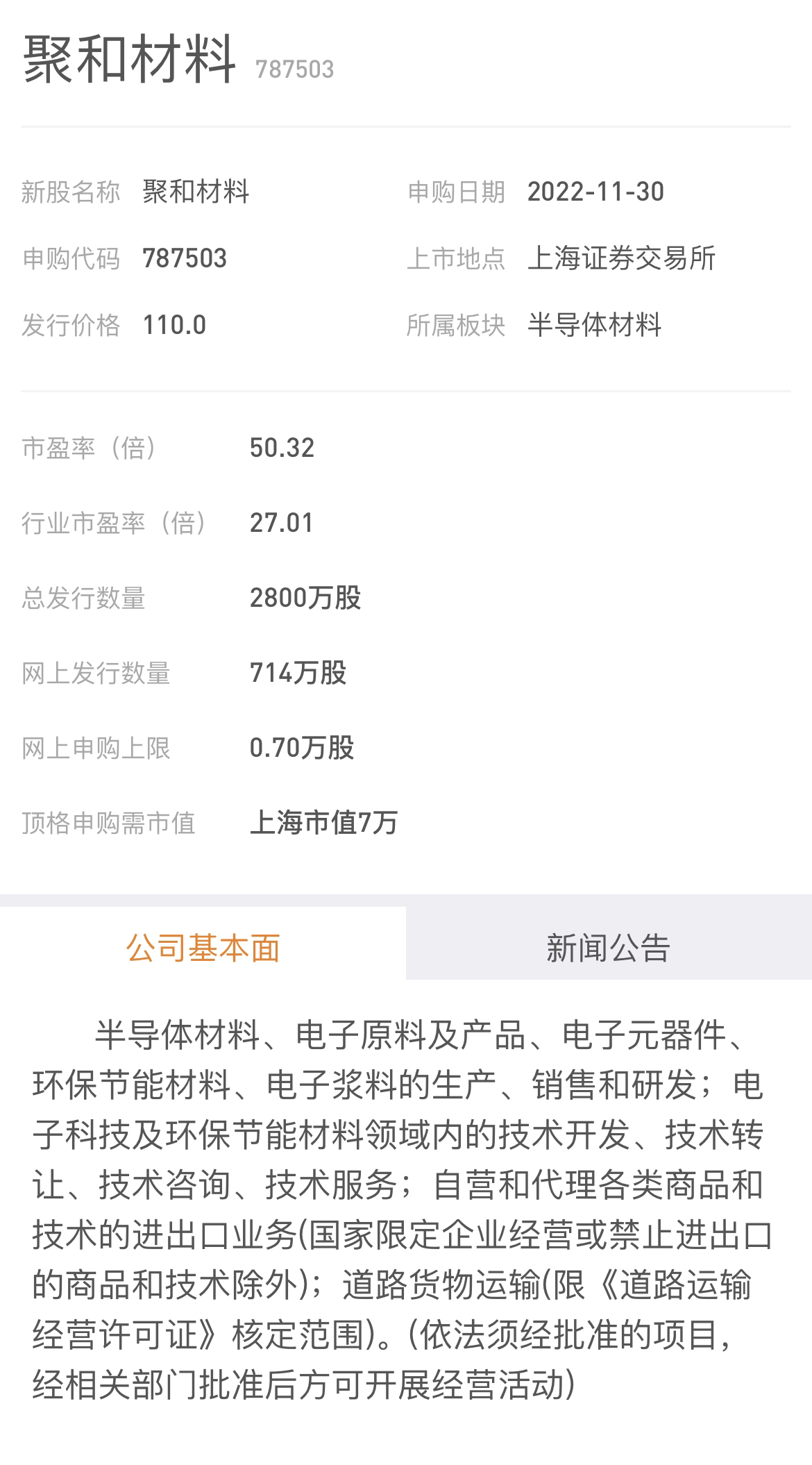Switch to the 新闻公告 tab
Viewport: 812px width, 1465px height.
click(609, 948)
